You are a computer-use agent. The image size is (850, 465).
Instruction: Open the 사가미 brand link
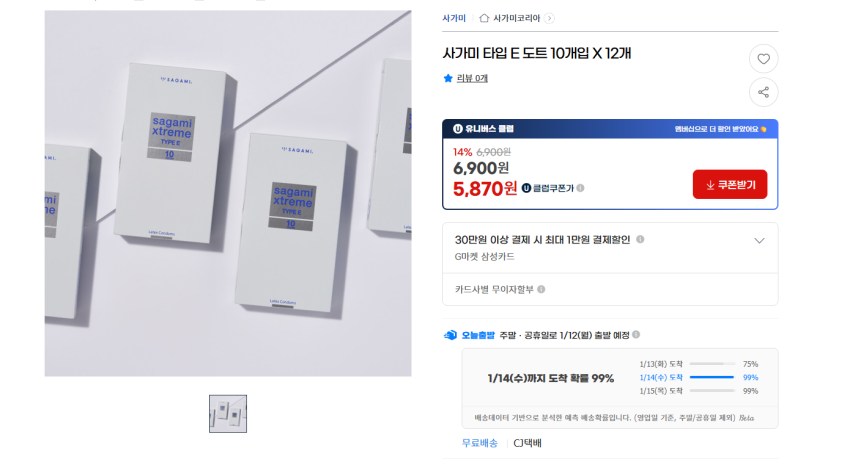pos(454,18)
